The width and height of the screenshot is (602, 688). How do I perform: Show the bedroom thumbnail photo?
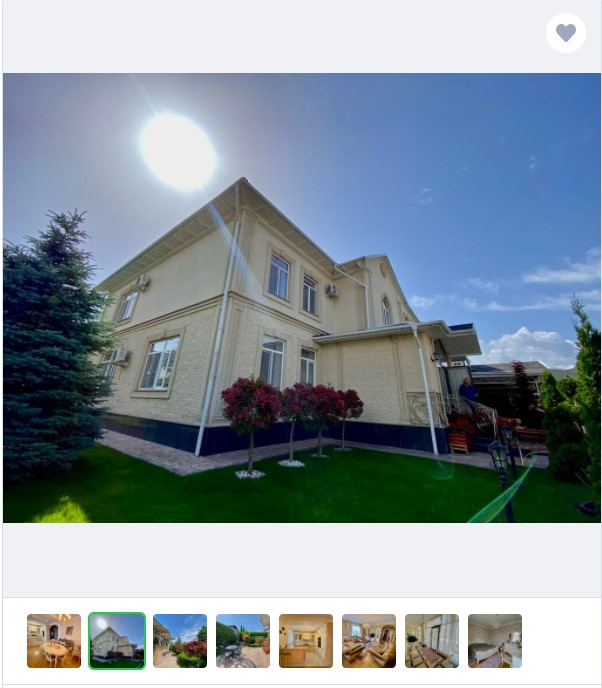click(495, 641)
